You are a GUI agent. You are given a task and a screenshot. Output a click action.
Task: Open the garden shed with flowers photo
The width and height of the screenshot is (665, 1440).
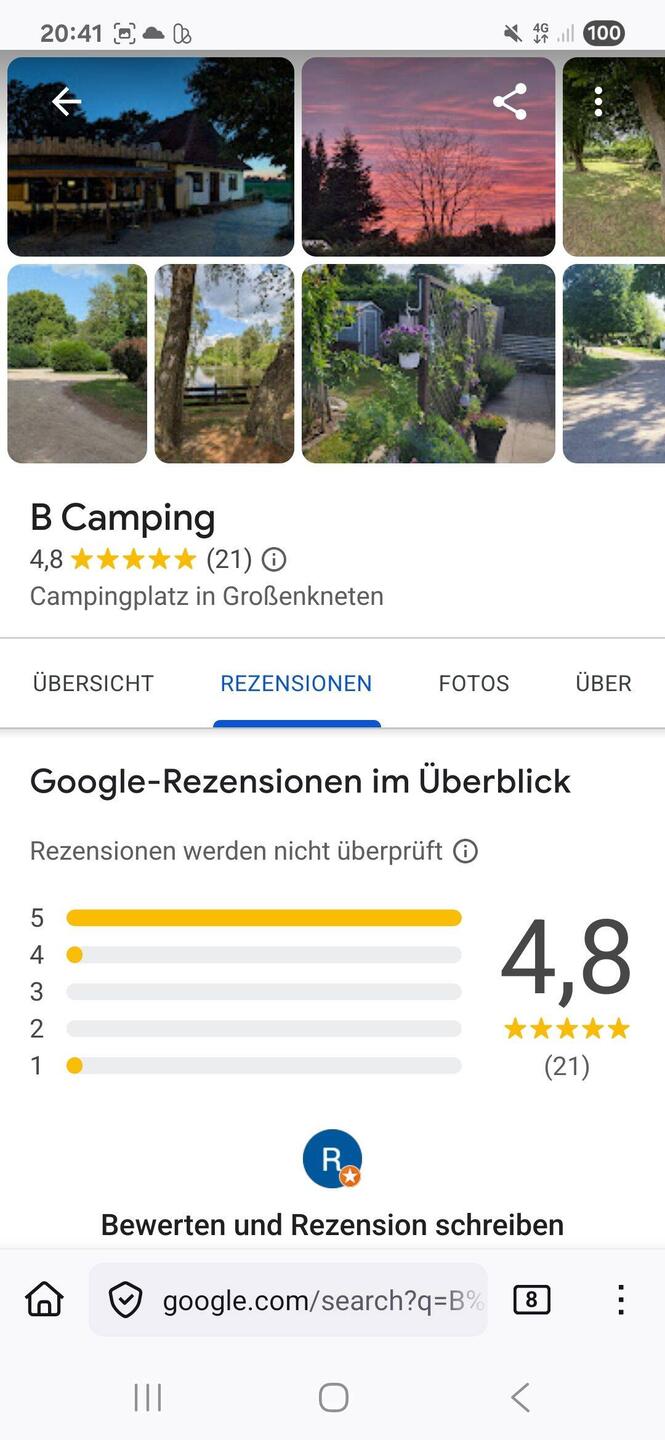coord(428,363)
